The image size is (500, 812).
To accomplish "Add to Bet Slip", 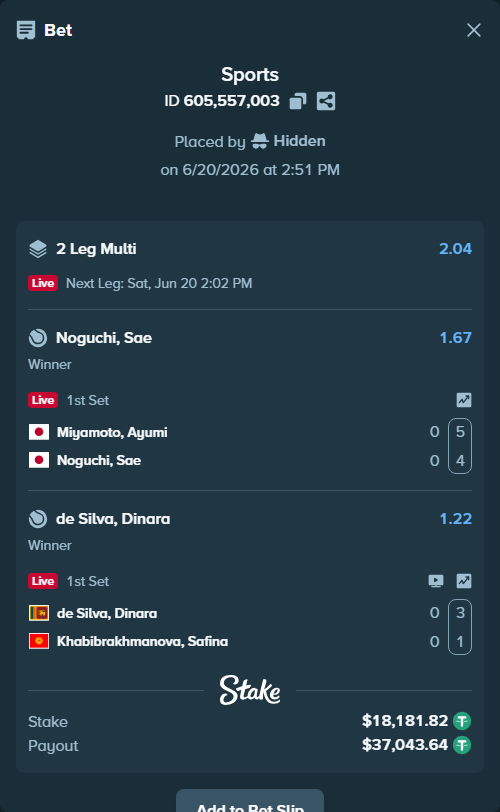I will coord(250,802).
